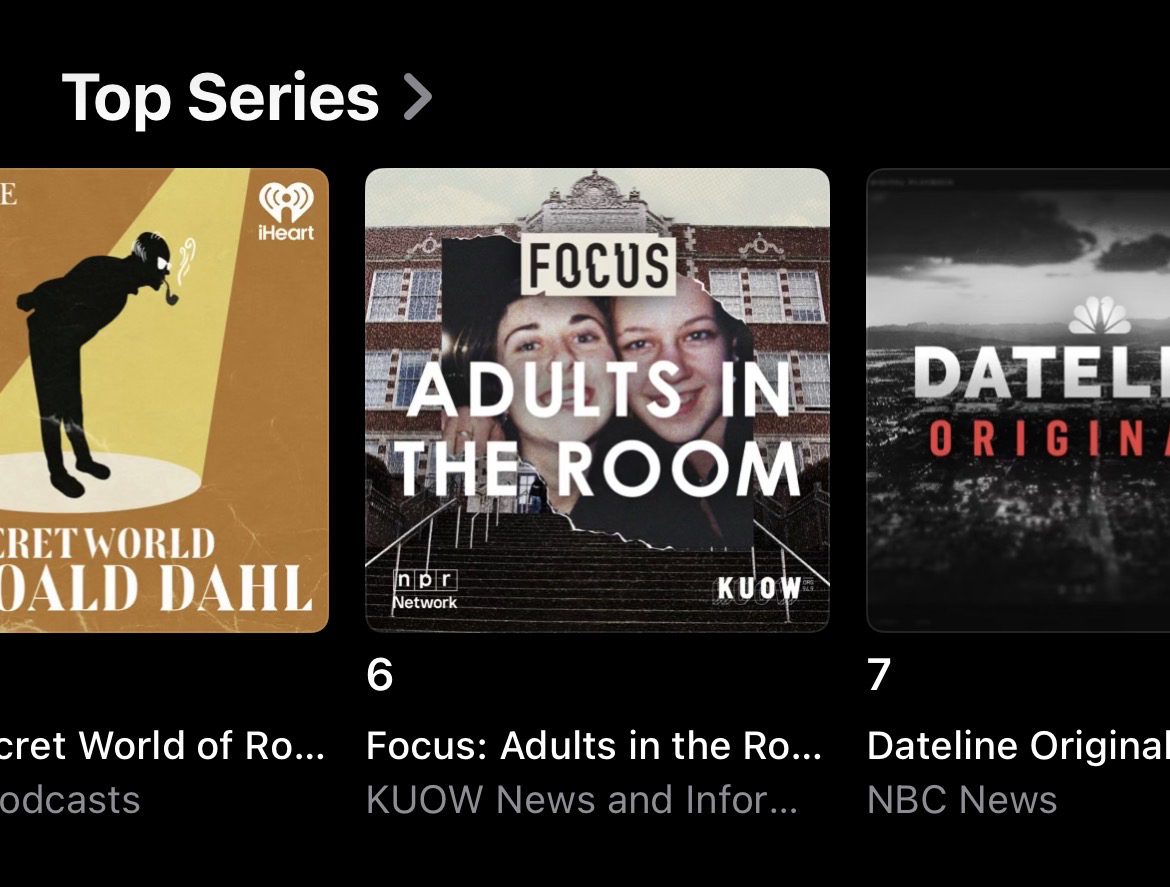Image resolution: width=1170 pixels, height=887 pixels.
Task: Open Focus: Adults in the Room podcast
Action: point(597,400)
